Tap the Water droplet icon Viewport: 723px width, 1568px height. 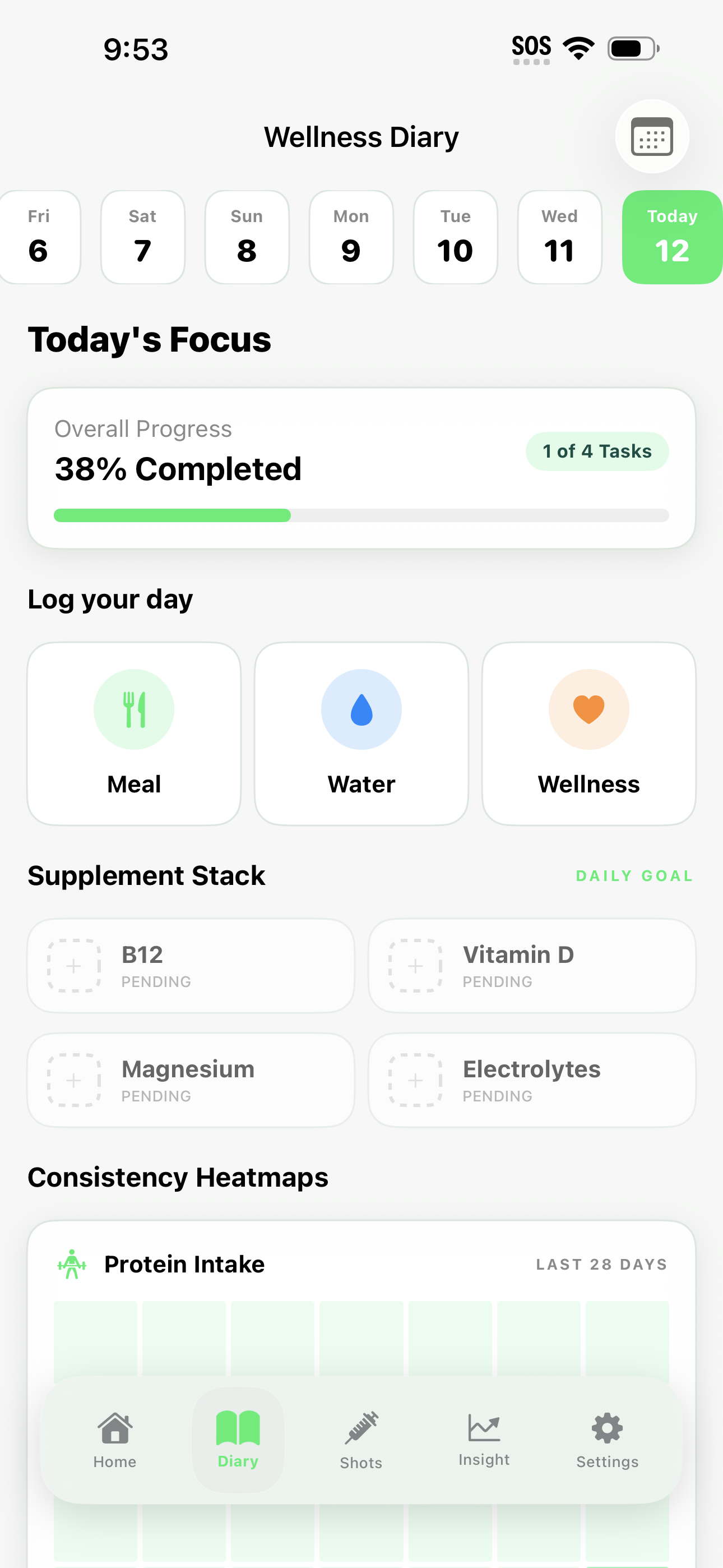(x=361, y=709)
